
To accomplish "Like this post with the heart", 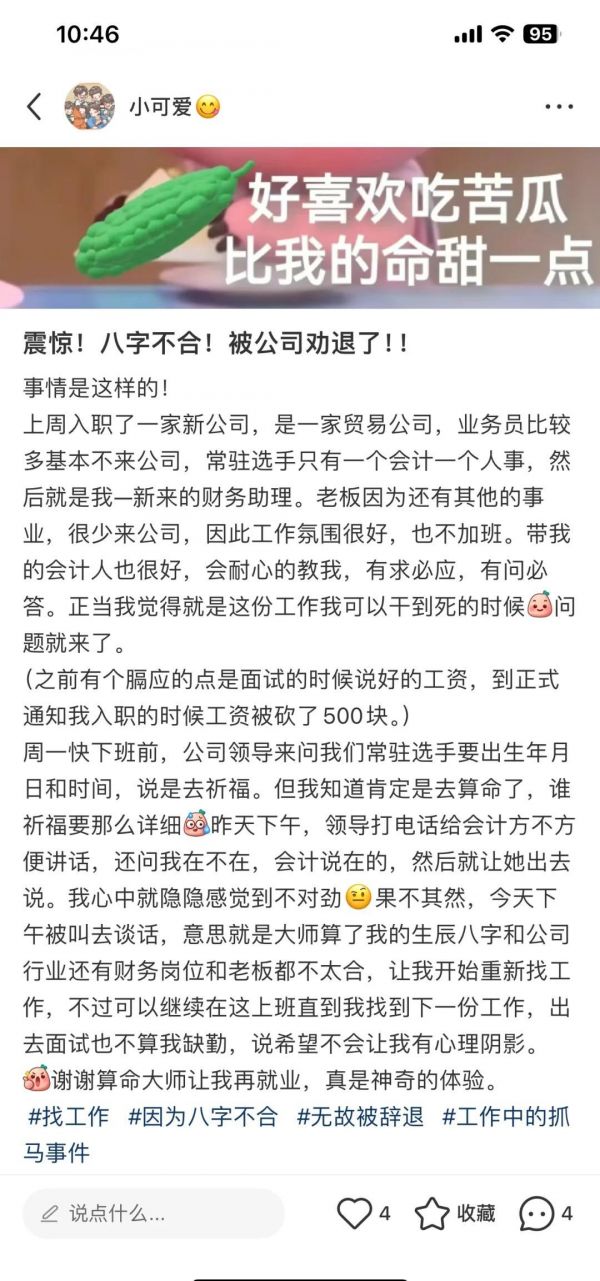I will coord(354,1214).
